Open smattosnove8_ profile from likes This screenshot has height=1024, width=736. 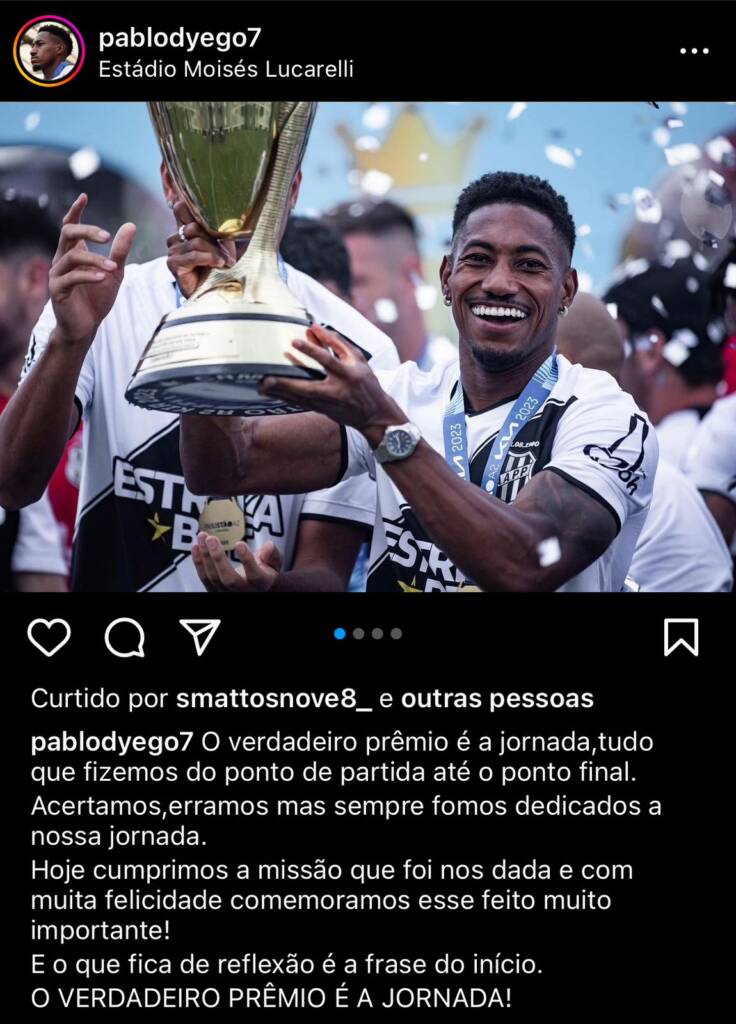click(274, 699)
